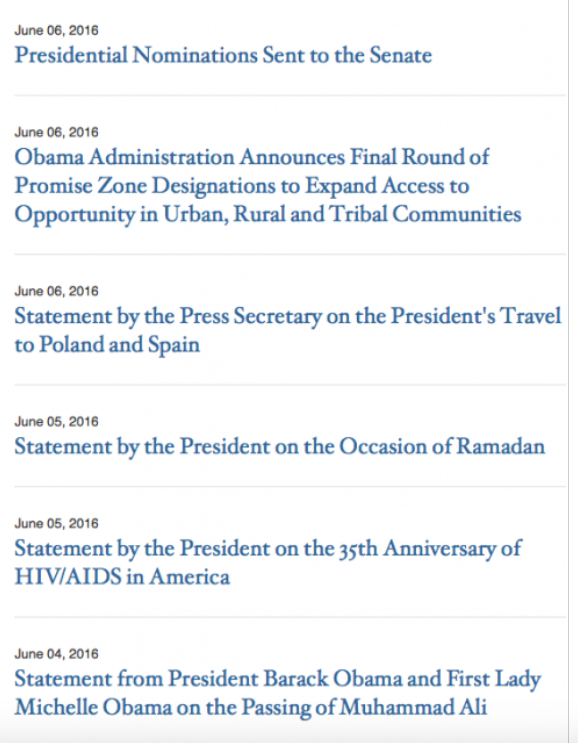The image size is (578, 743).
Task: View statement on 35th Anniversary of HIV/AIDS
Action: pyautogui.click(x=268, y=562)
